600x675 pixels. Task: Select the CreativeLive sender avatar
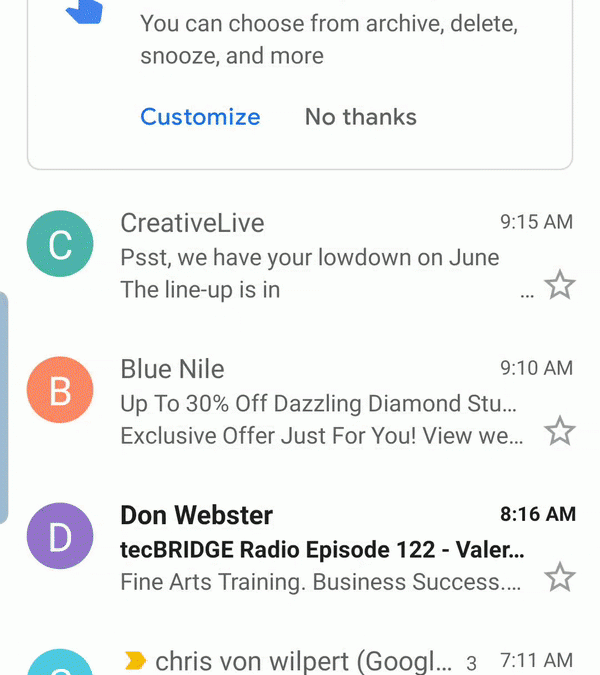pos(60,246)
